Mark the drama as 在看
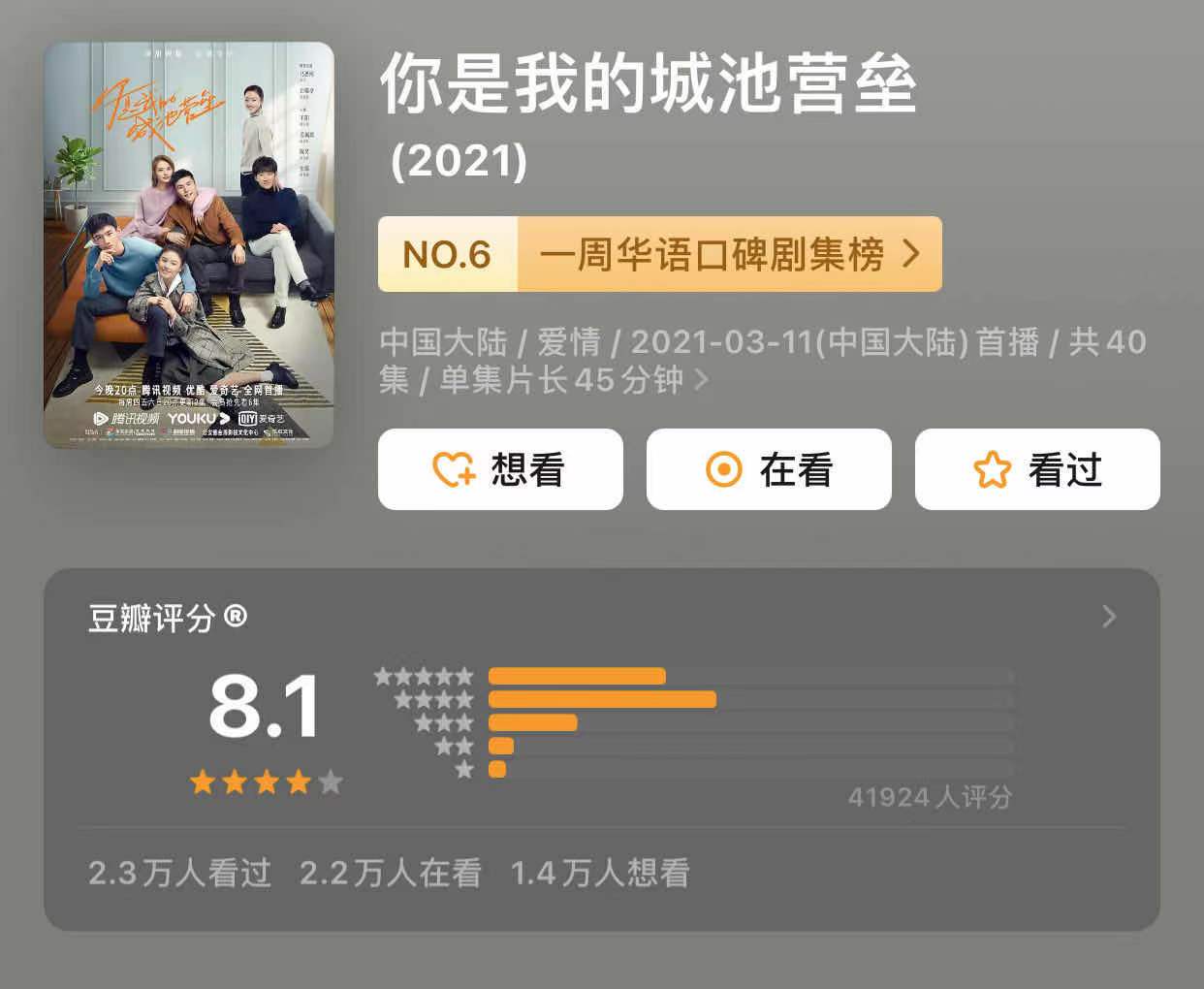 tap(769, 469)
